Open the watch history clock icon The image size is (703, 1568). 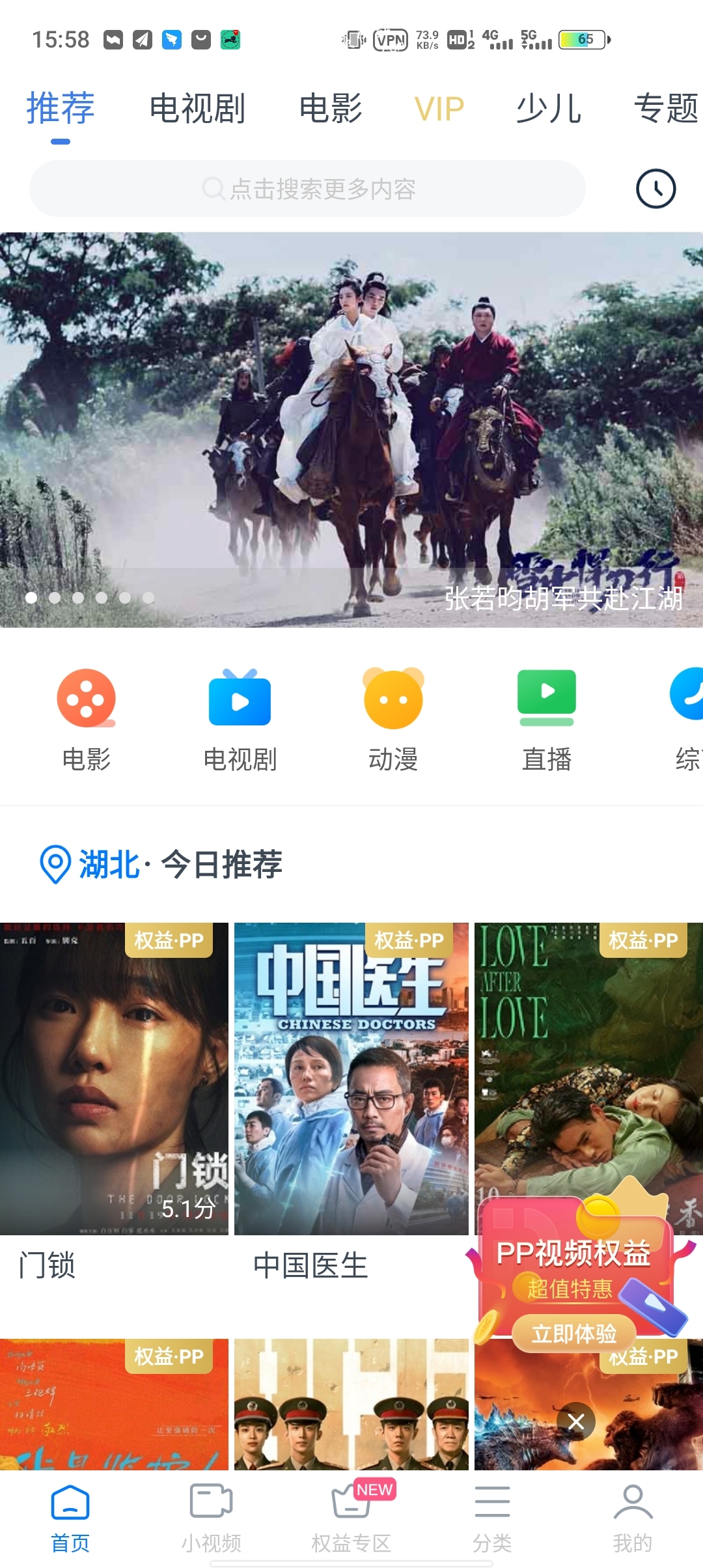pos(655,189)
